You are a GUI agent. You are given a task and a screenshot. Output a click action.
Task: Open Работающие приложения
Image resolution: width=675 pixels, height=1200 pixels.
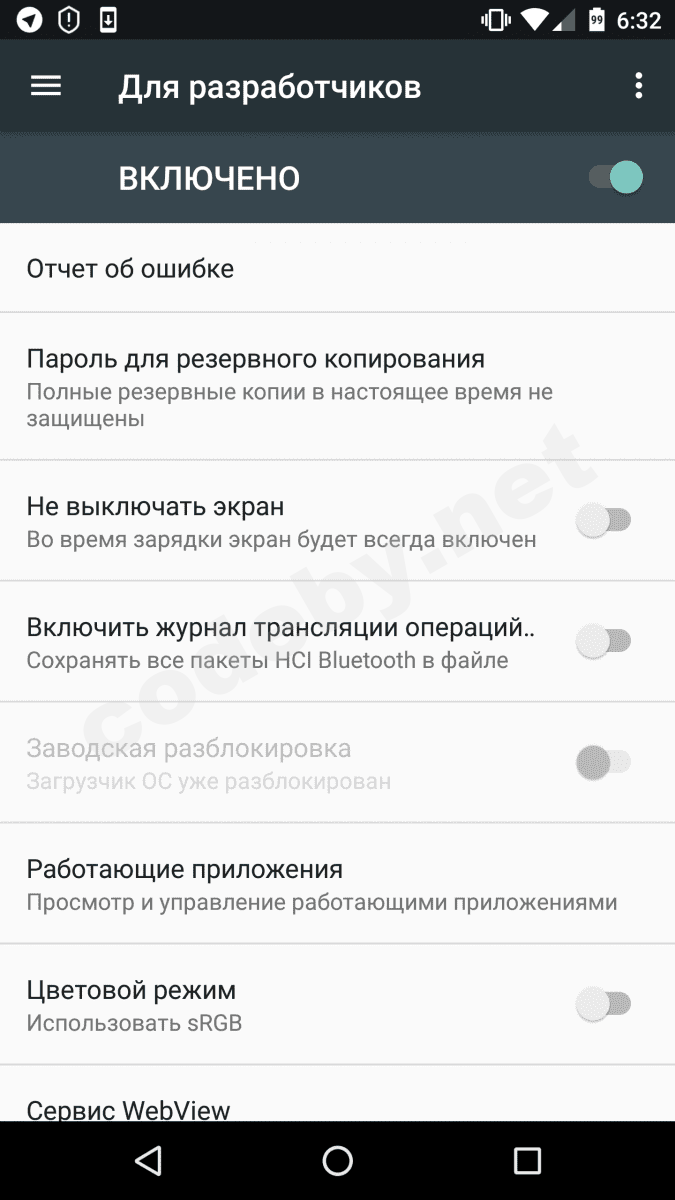pyautogui.click(x=337, y=884)
